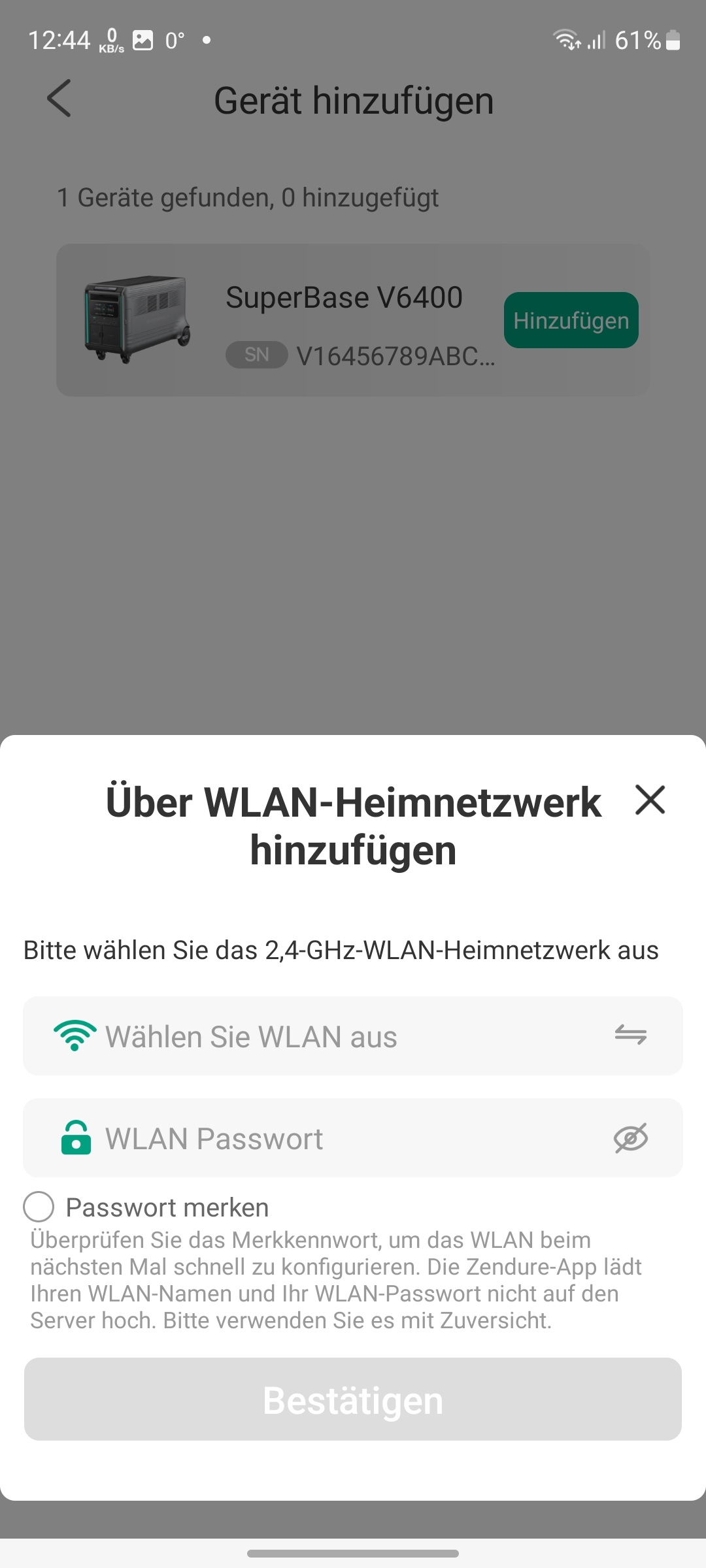Tap the WLAN Passwort input field
Viewport: 706px width, 1568px height.
click(x=340, y=1138)
